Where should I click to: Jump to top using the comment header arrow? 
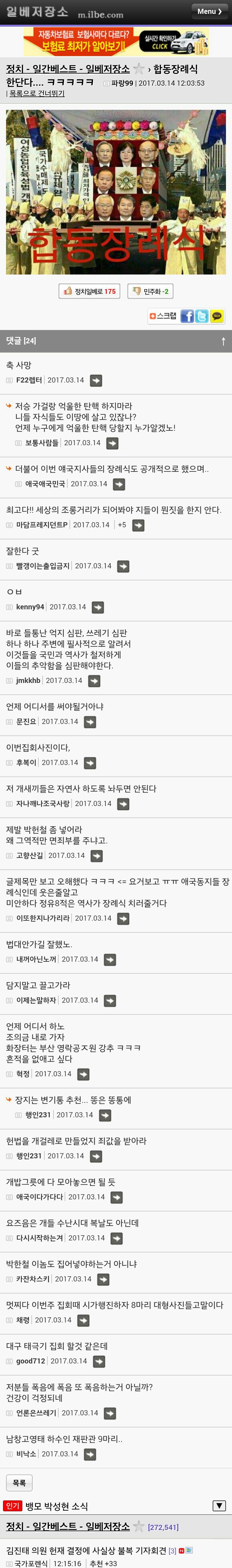pos(223,341)
